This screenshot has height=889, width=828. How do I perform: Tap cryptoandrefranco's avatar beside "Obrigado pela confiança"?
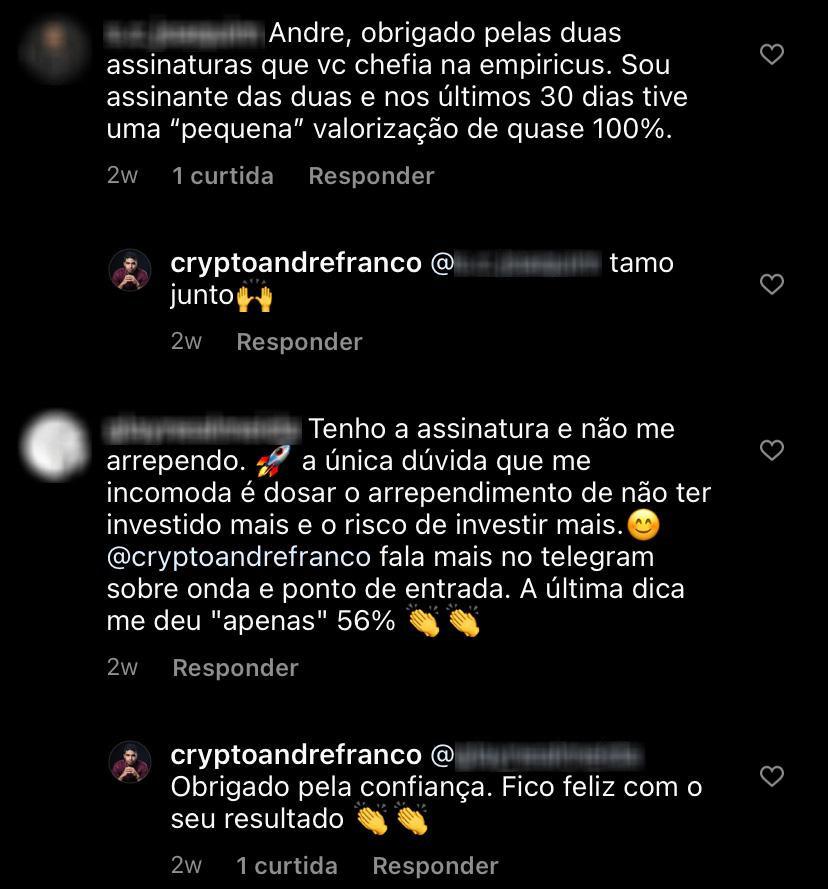pos(129,763)
